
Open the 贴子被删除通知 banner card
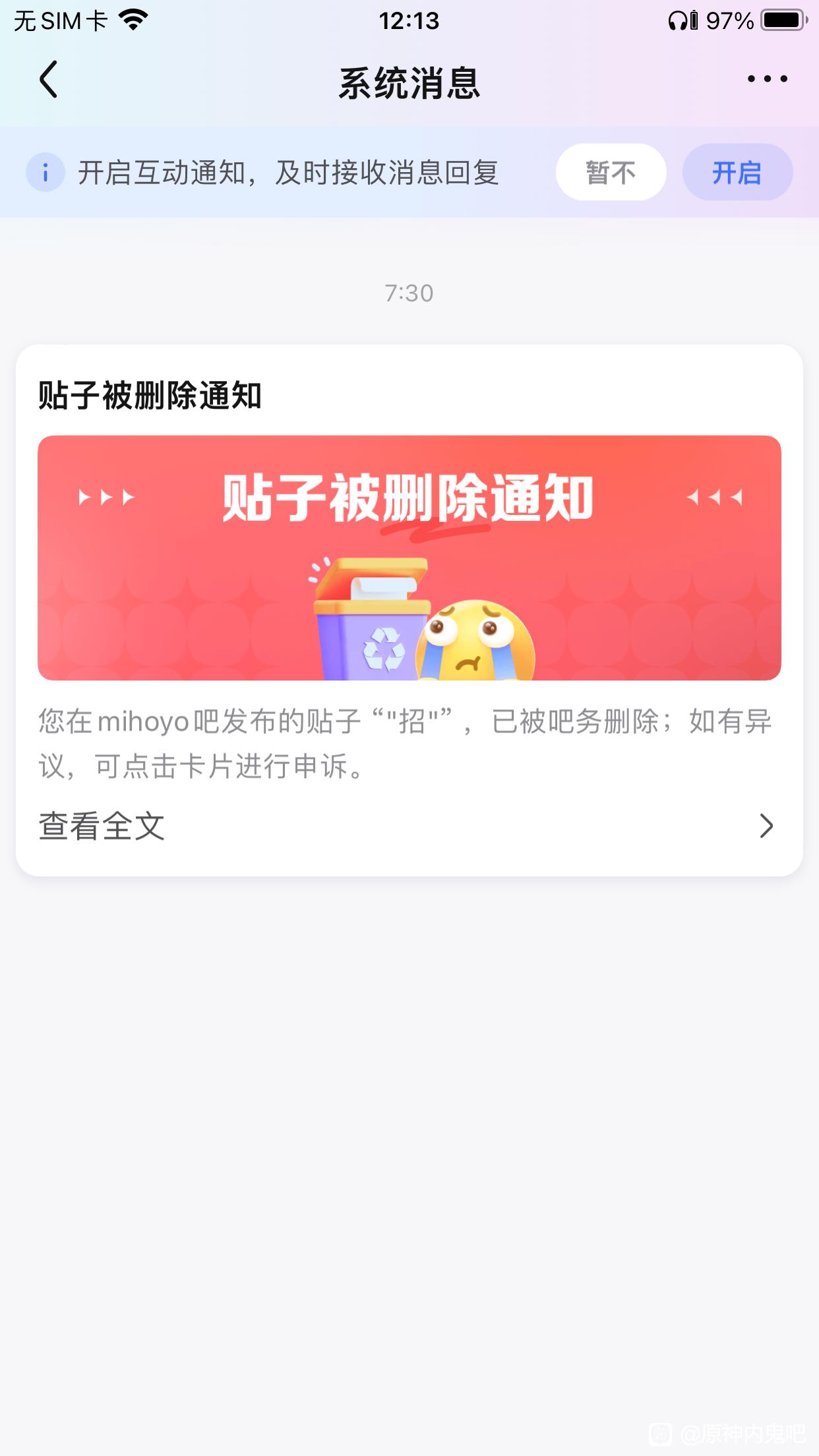click(409, 557)
